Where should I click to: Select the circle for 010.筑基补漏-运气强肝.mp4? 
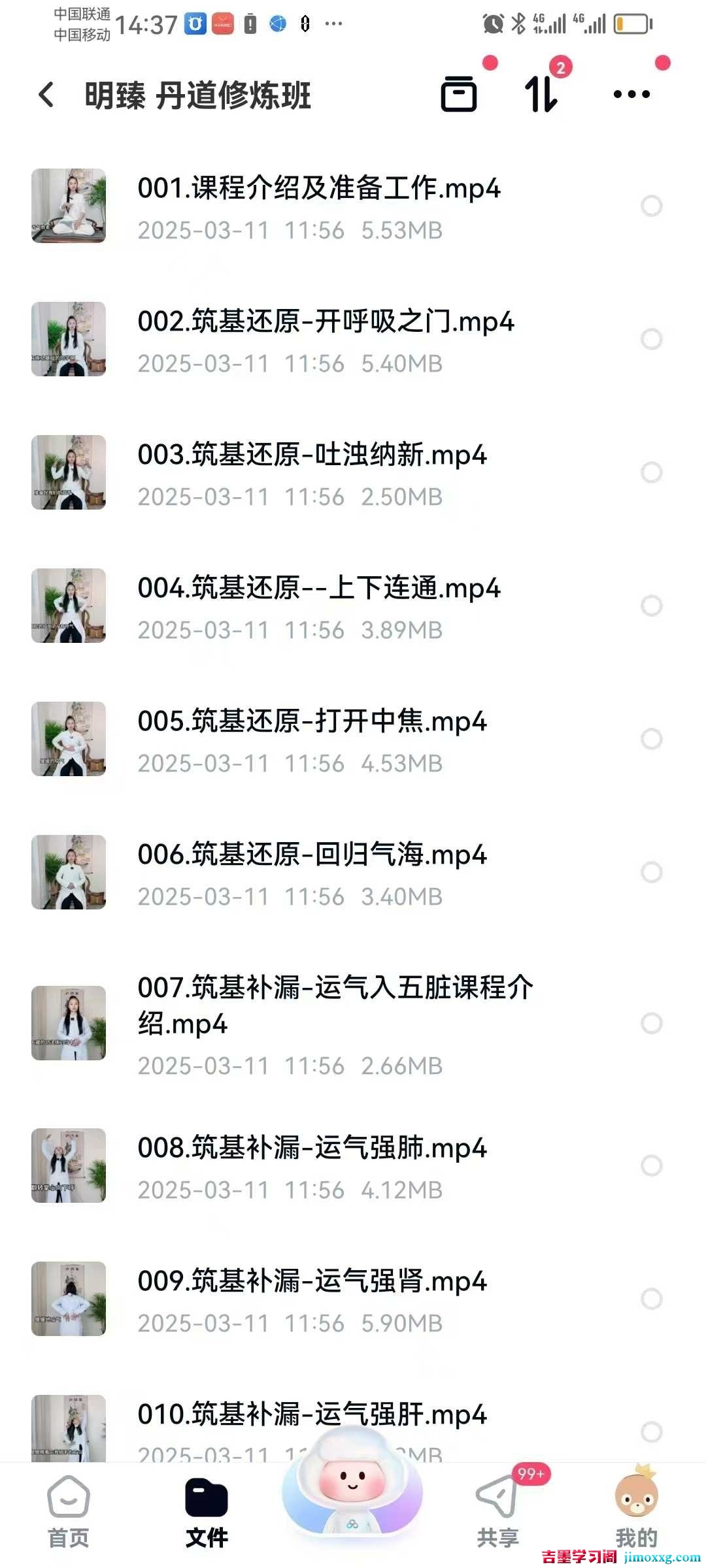pos(651,1432)
